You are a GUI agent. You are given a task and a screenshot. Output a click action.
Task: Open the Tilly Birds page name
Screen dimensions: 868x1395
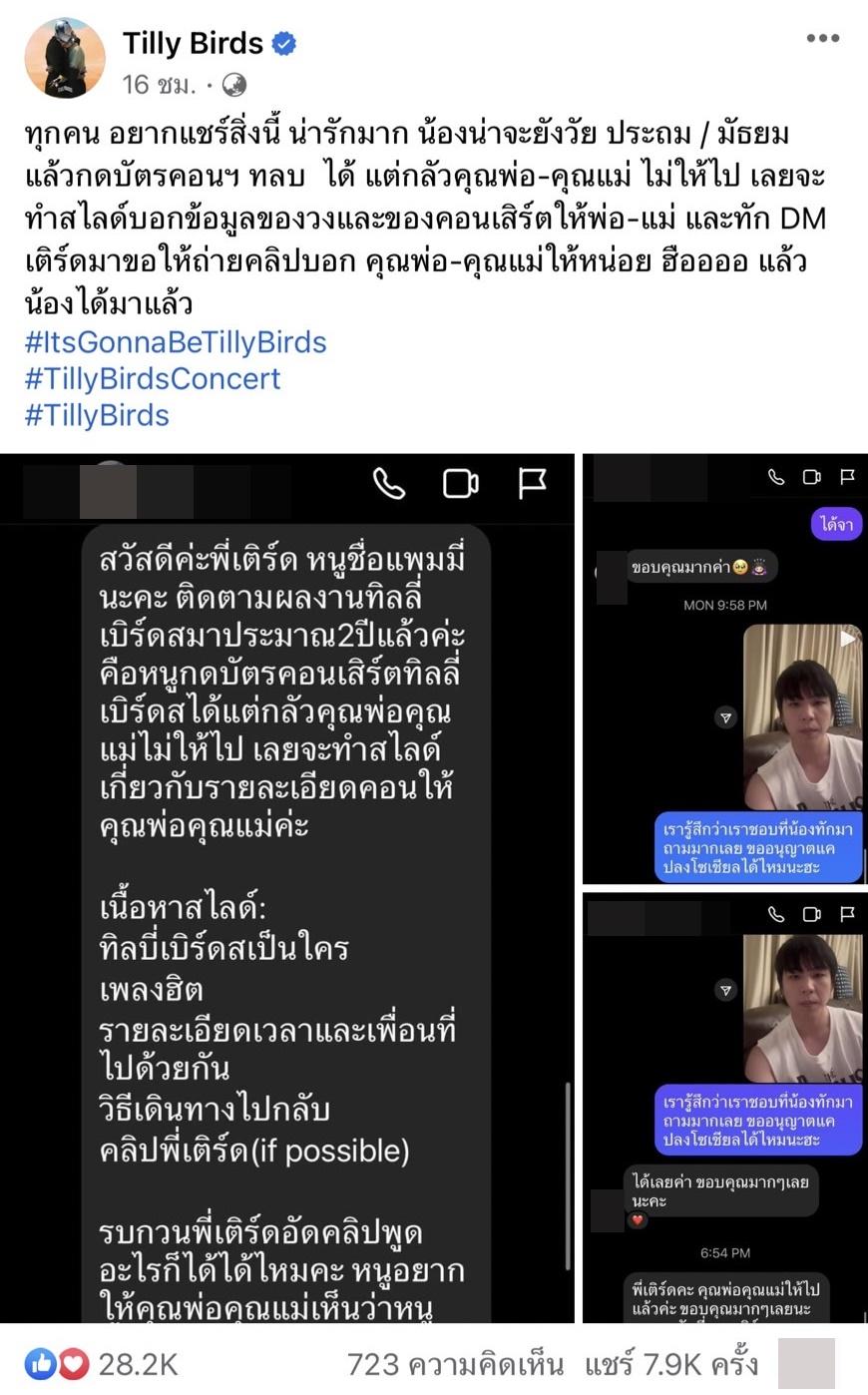(193, 43)
